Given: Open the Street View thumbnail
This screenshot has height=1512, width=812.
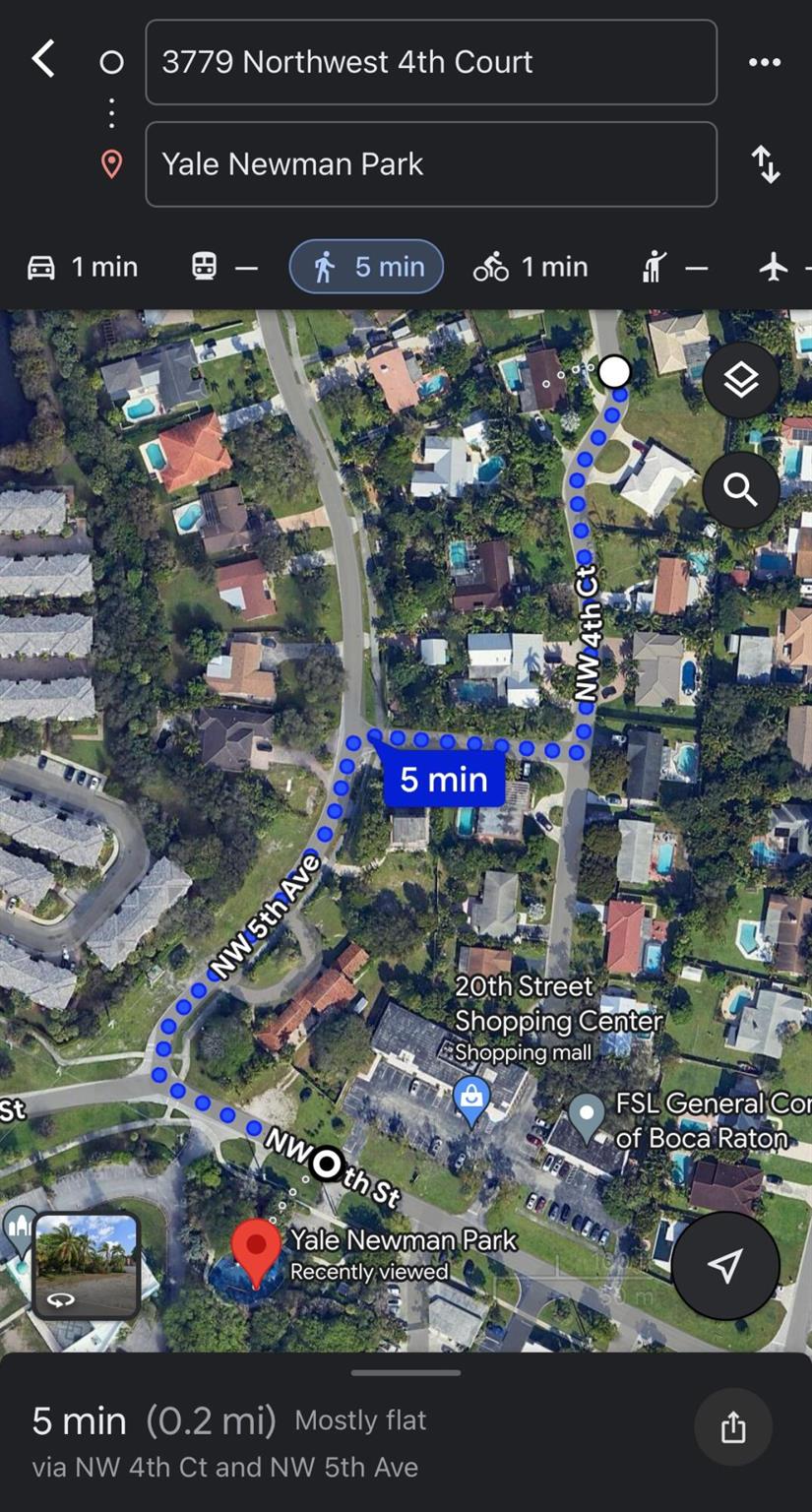Looking at the screenshot, I should click(x=86, y=1266).
